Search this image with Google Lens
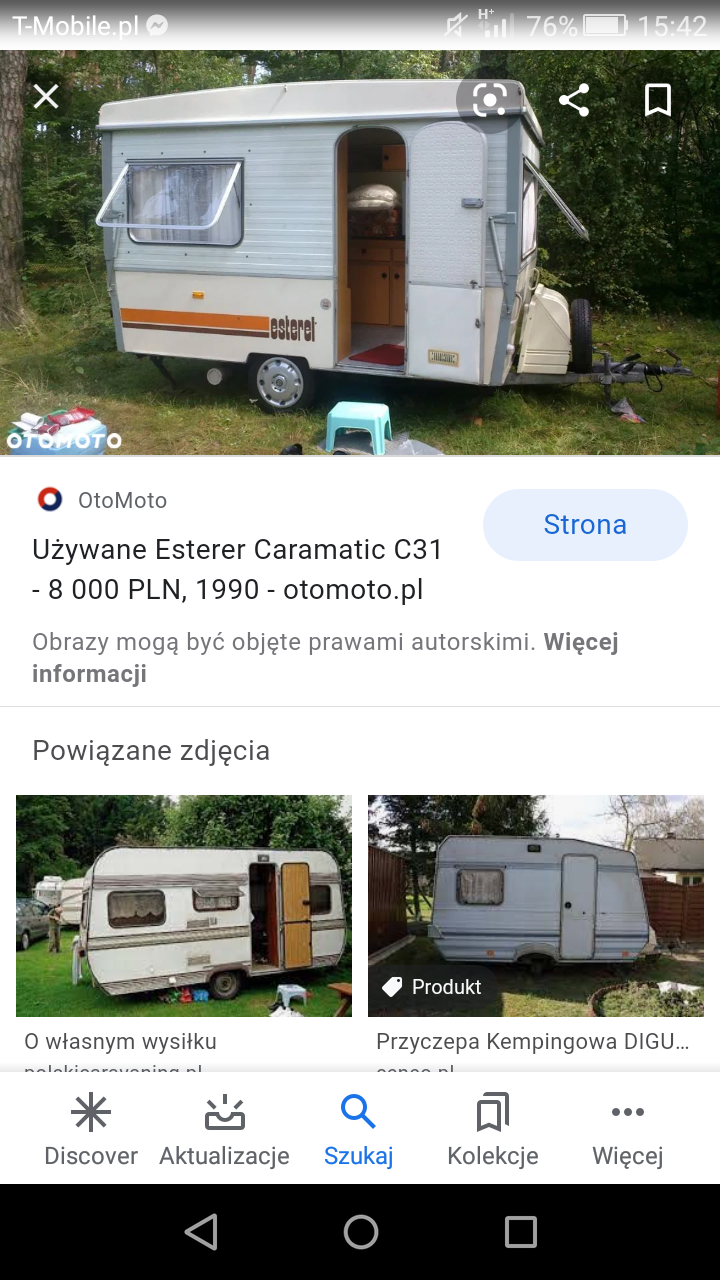Screen dimensions: 720x1280 pyautogui.click(x=489, y=99)
